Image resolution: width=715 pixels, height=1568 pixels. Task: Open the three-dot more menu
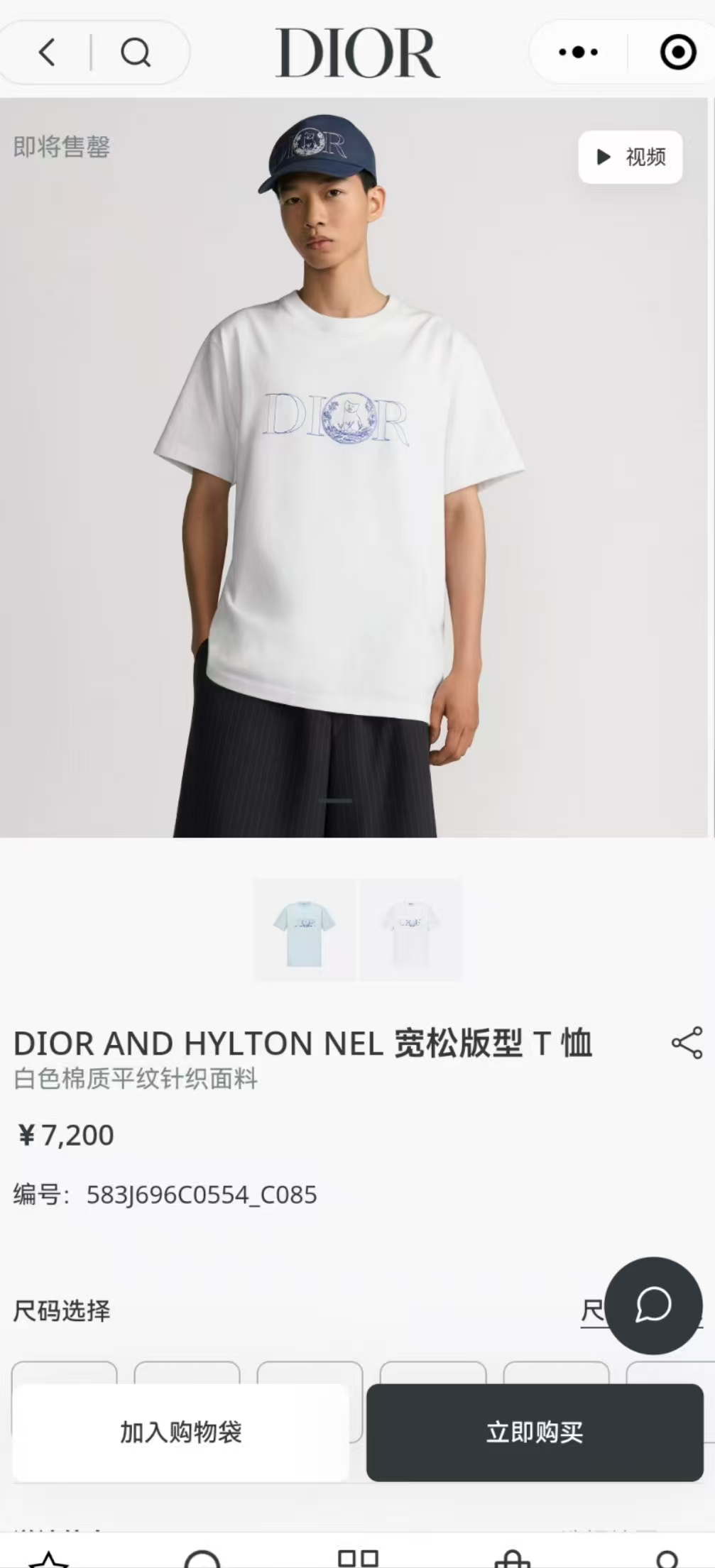(x=578, y=53)
